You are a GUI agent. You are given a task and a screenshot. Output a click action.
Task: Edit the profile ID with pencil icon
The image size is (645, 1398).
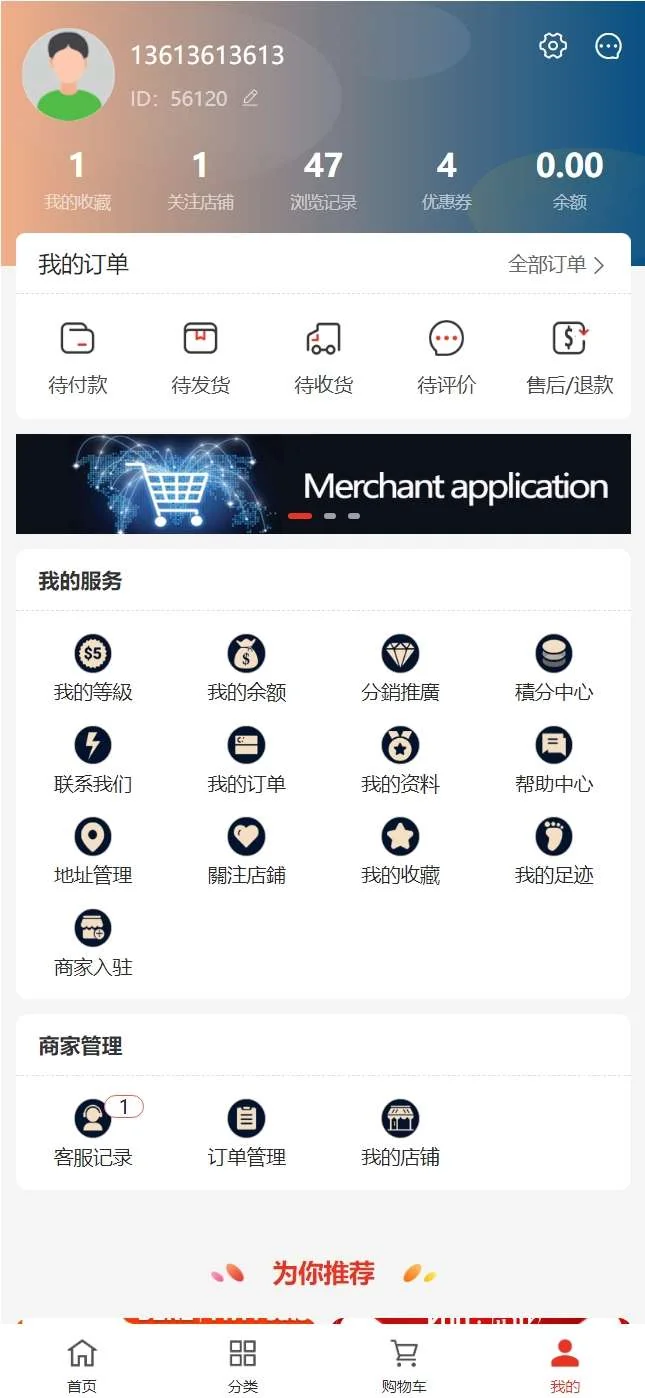tap(250, 98)
